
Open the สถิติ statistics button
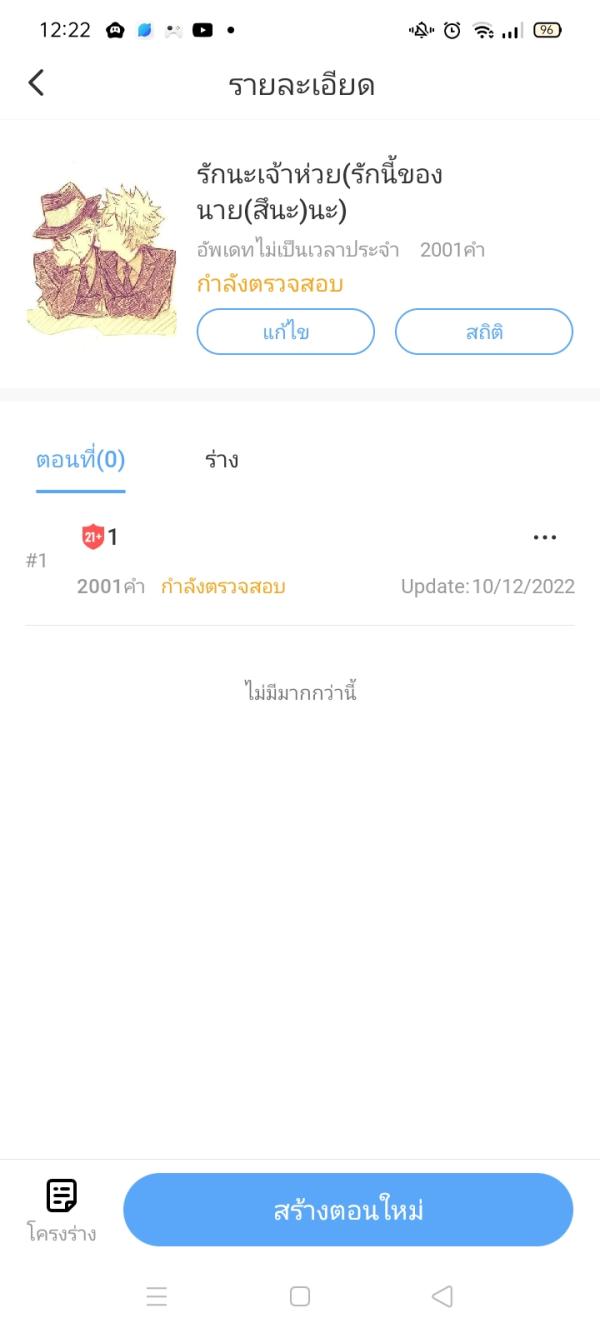click(x=484, y=332)
